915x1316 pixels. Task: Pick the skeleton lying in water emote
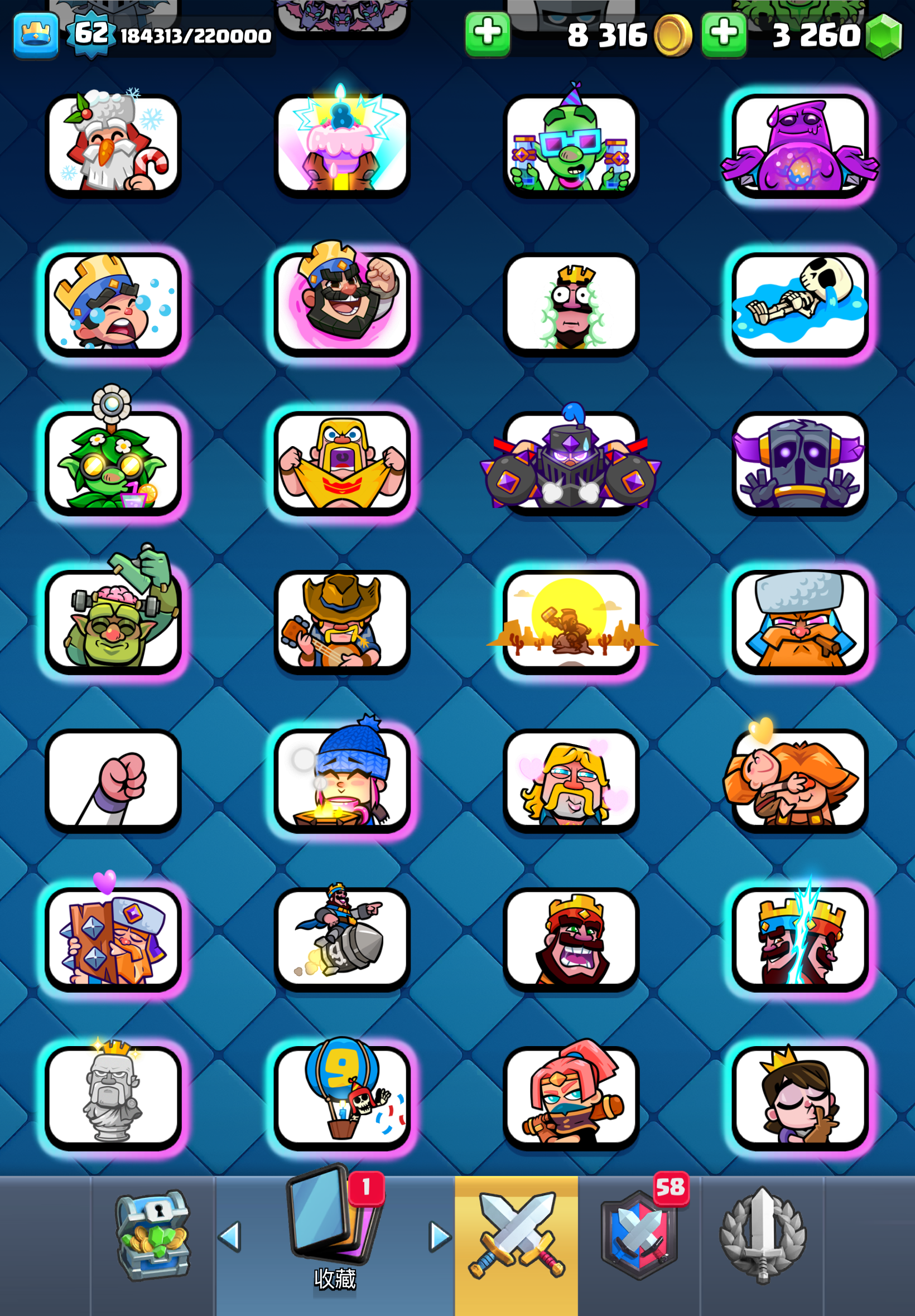click(800, 304)
